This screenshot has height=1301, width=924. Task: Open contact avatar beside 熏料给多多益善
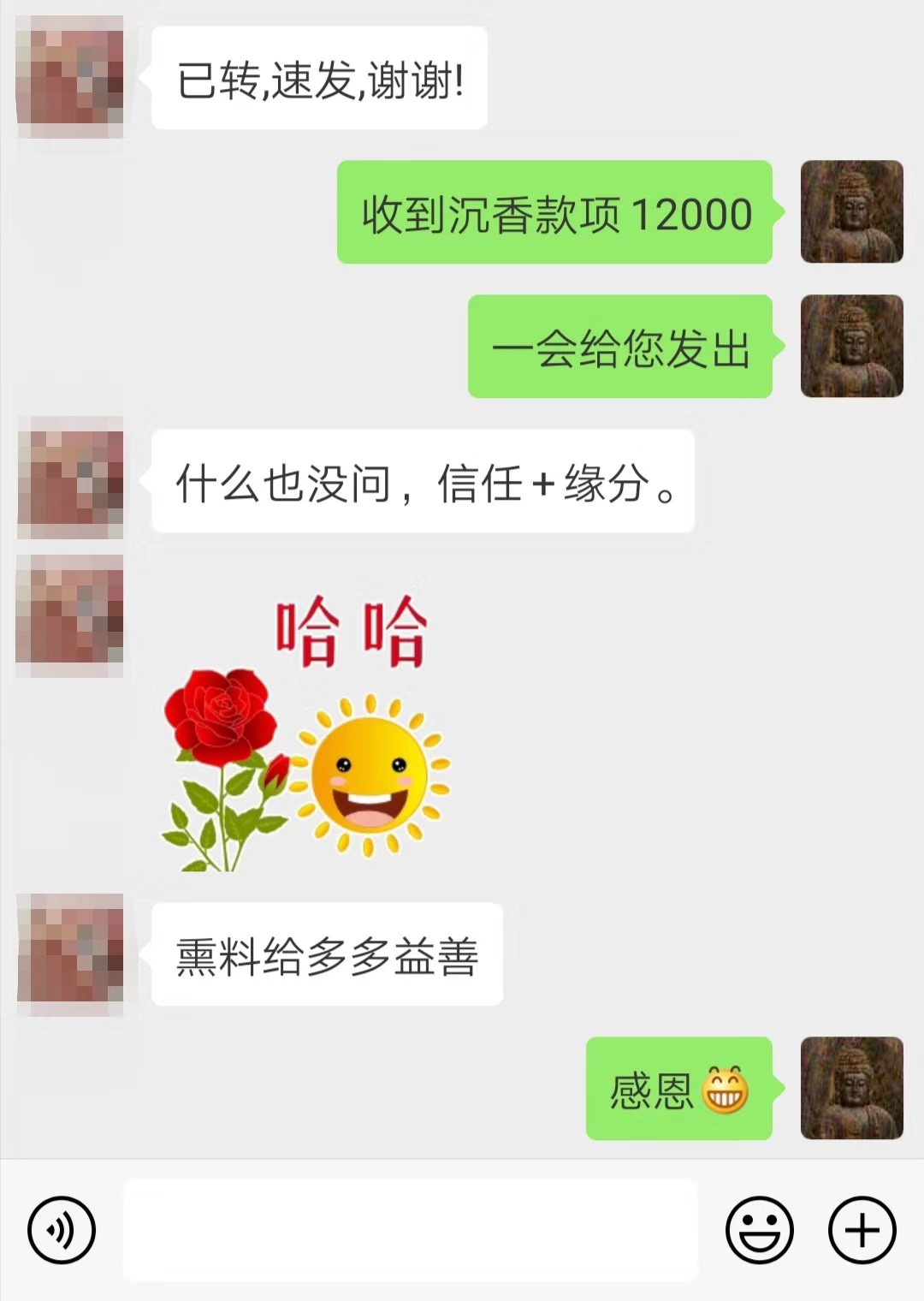(70, 954)
